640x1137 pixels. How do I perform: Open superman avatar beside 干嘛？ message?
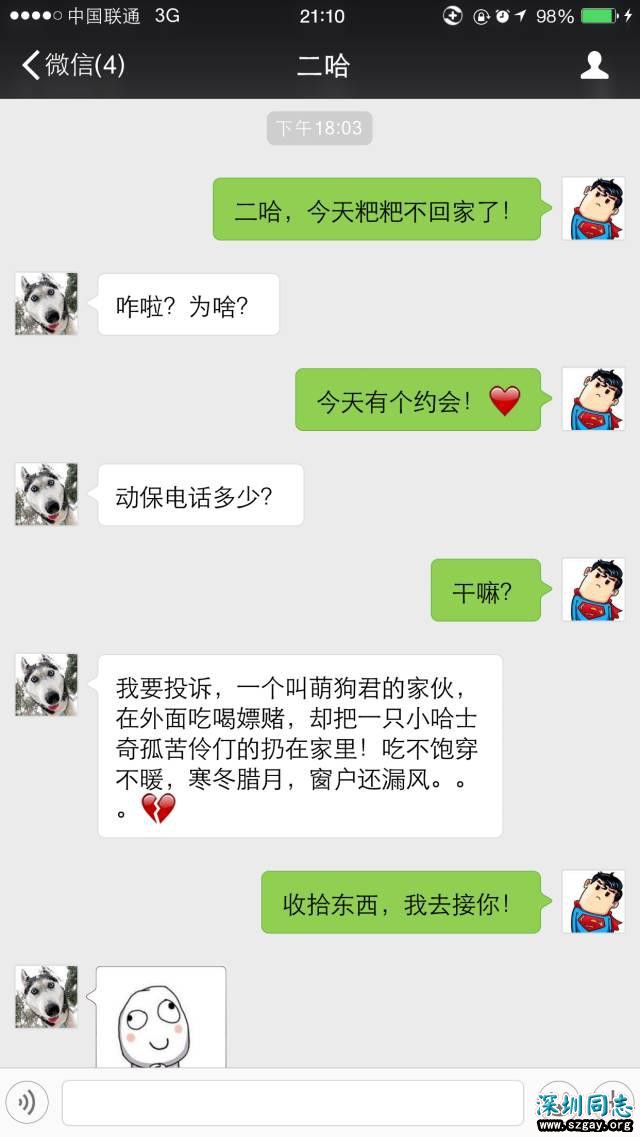[x=593, y=590]
